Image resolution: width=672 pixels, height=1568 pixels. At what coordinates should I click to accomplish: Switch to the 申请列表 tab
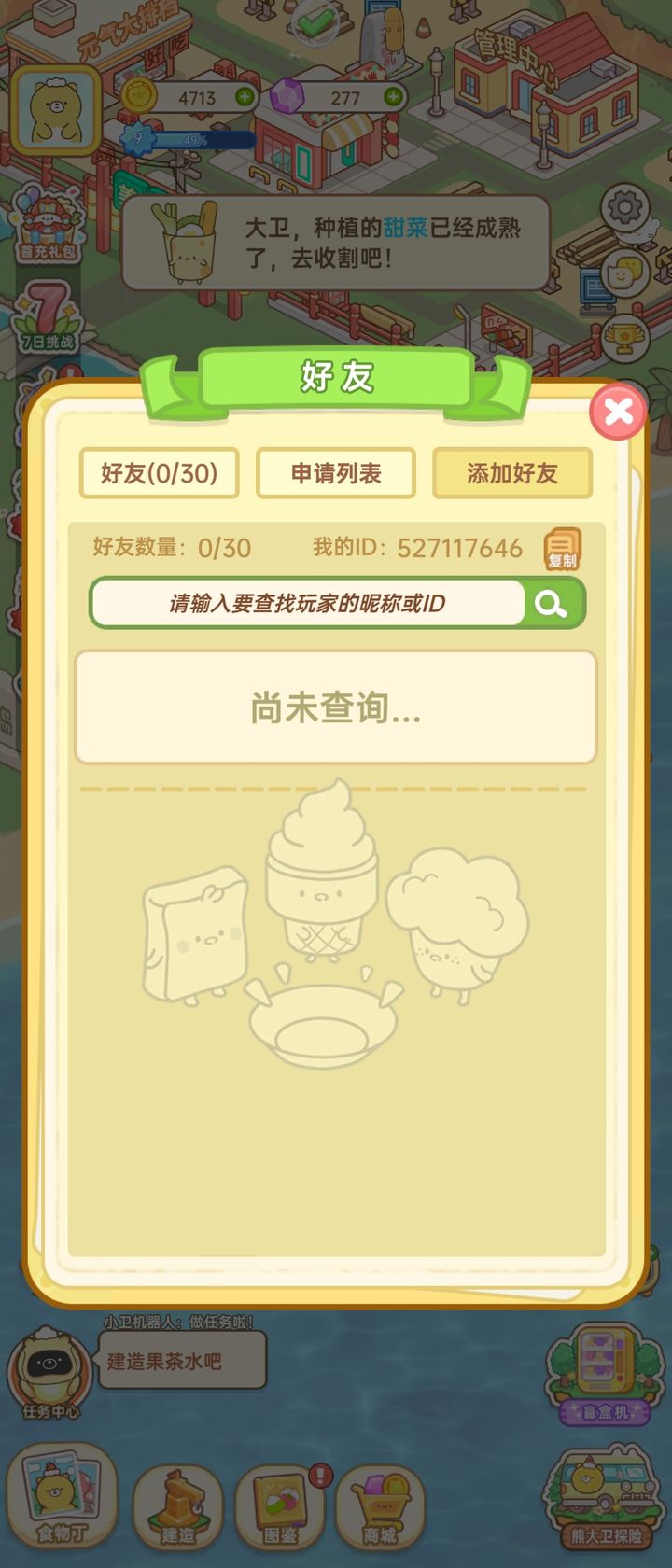coord(335,473)
